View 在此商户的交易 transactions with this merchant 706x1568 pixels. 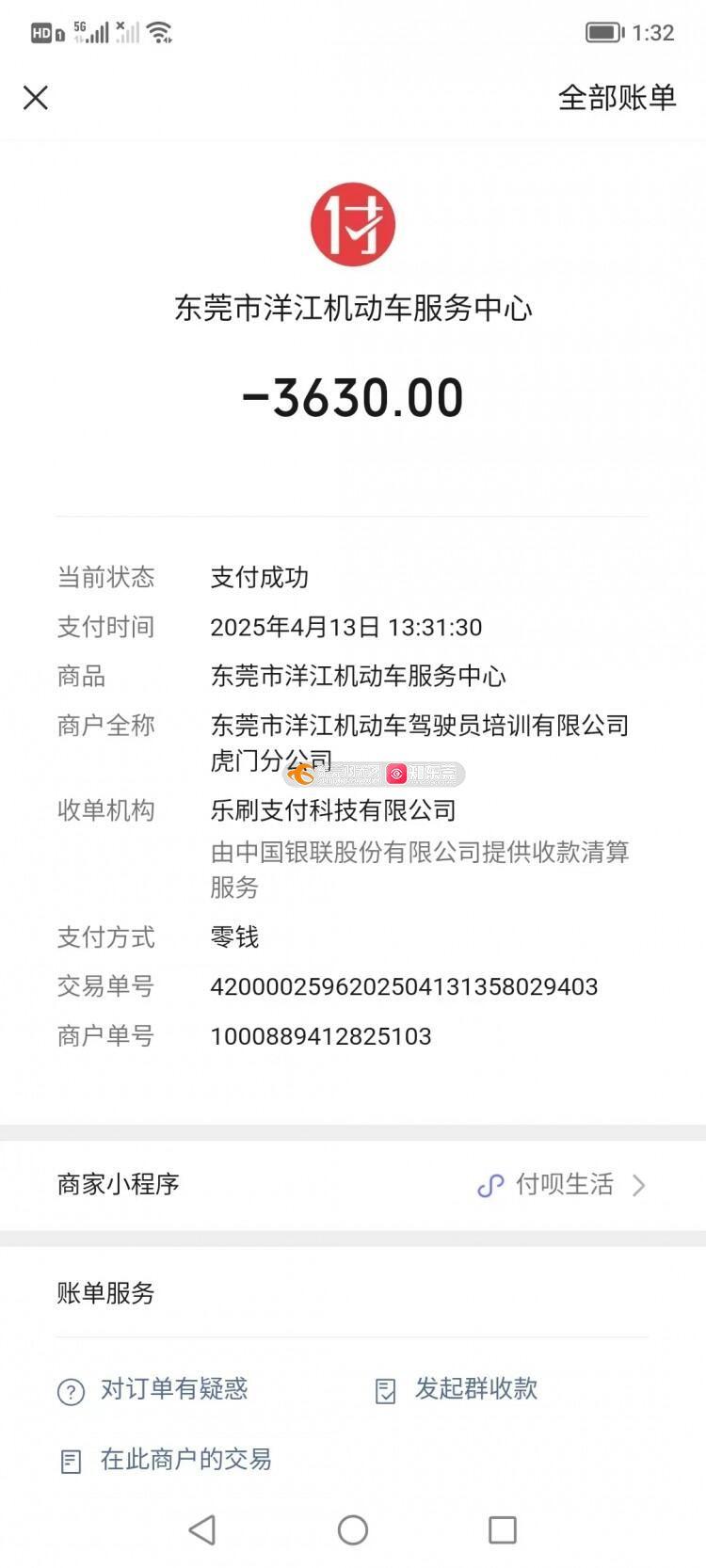(166, 1460)
